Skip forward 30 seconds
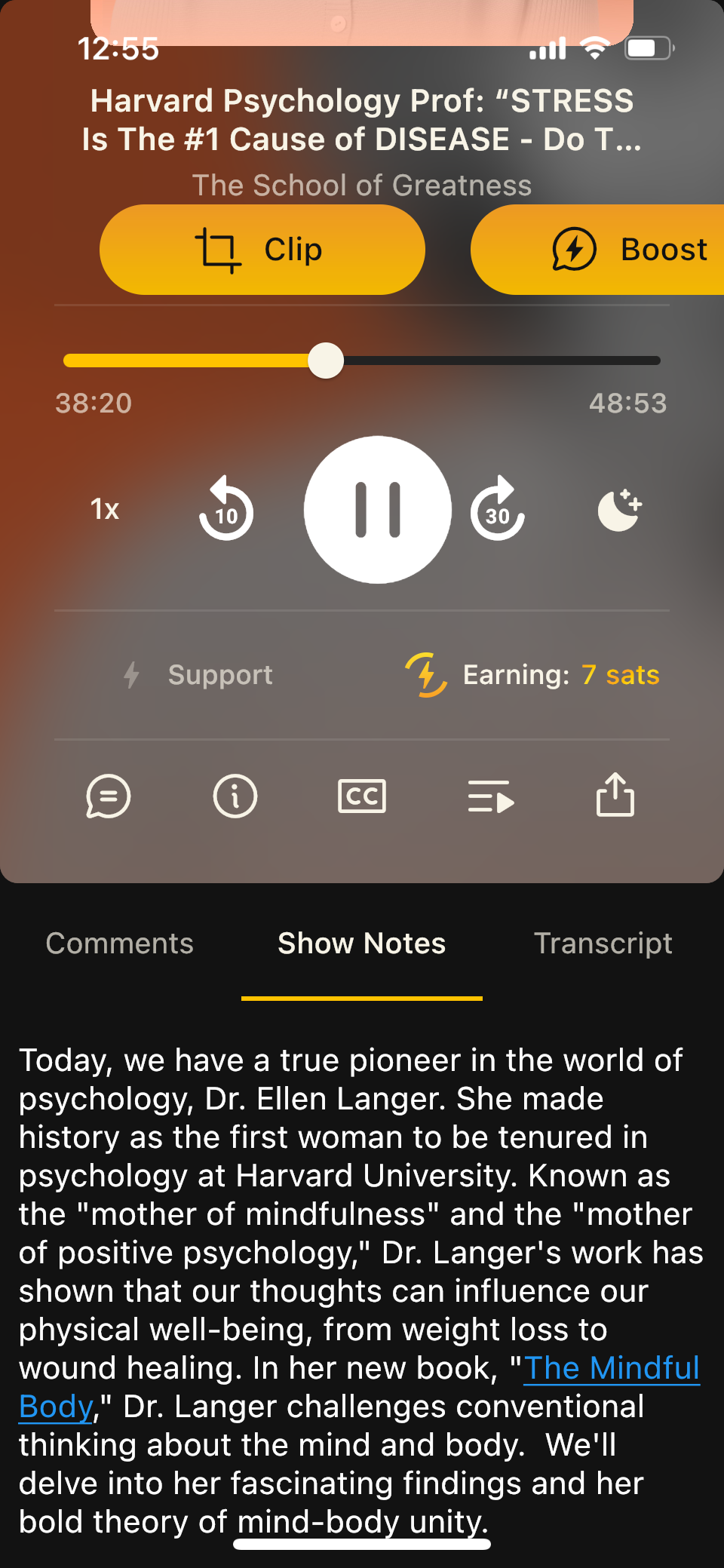 [x=498, y=510]
